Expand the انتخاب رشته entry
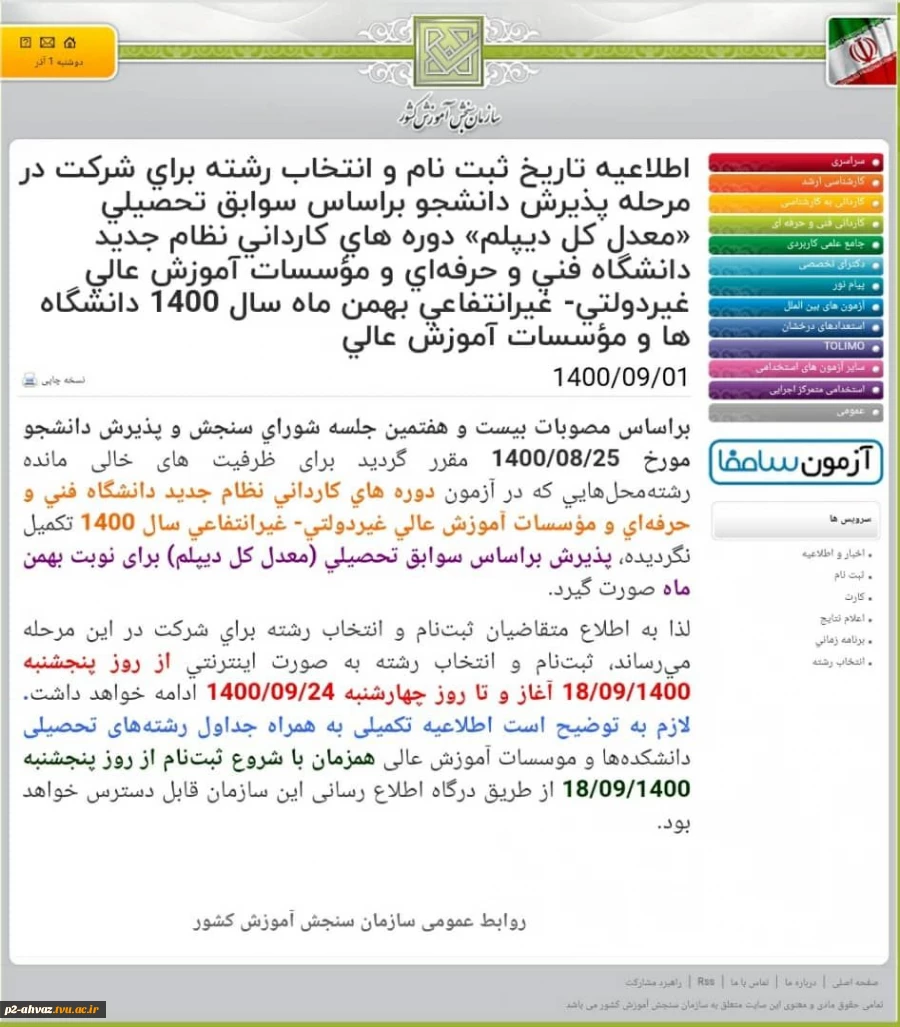 click(840, 662)
